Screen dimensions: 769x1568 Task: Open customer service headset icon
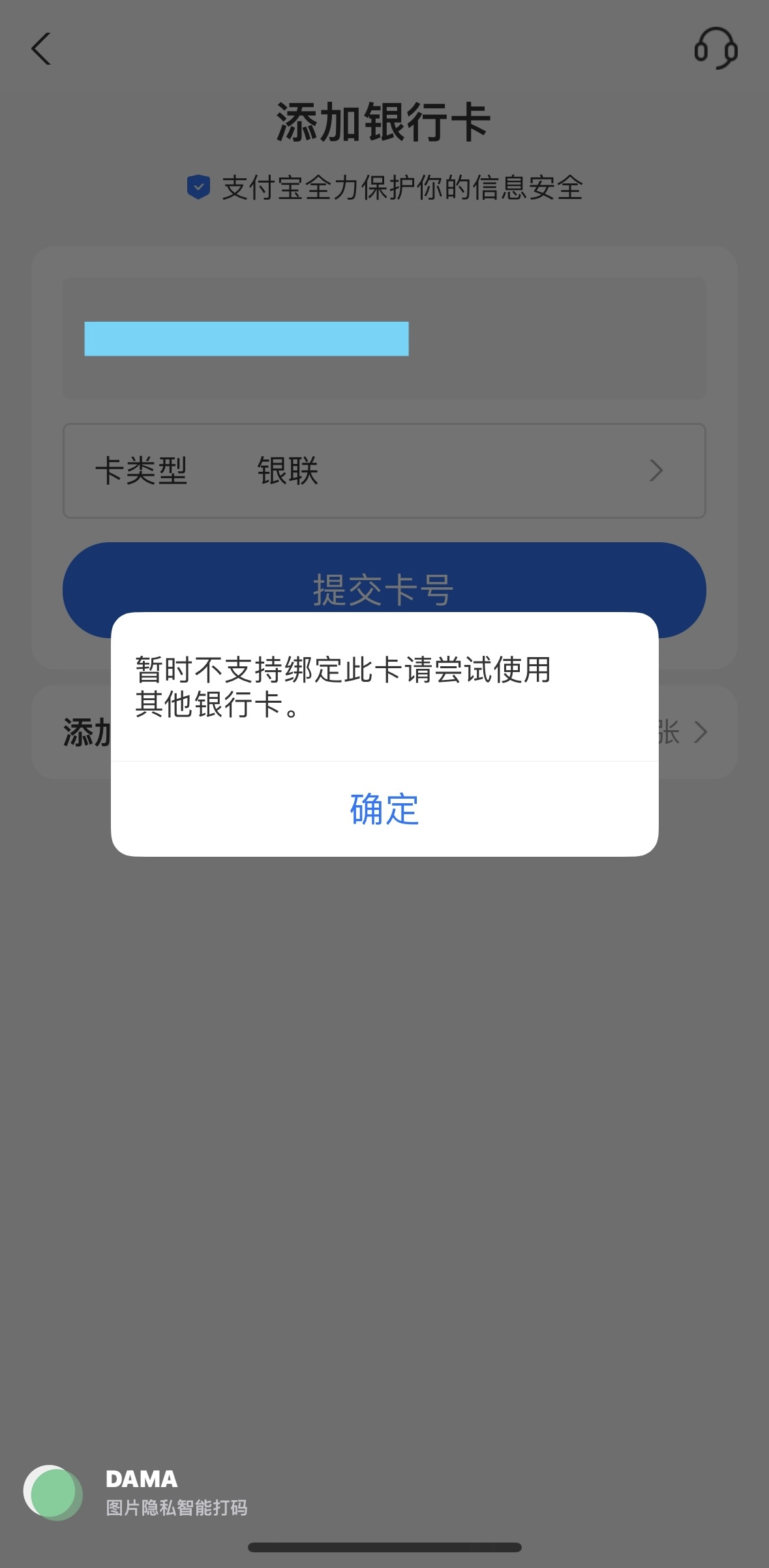pyautogui.click(x=716, y=48)
